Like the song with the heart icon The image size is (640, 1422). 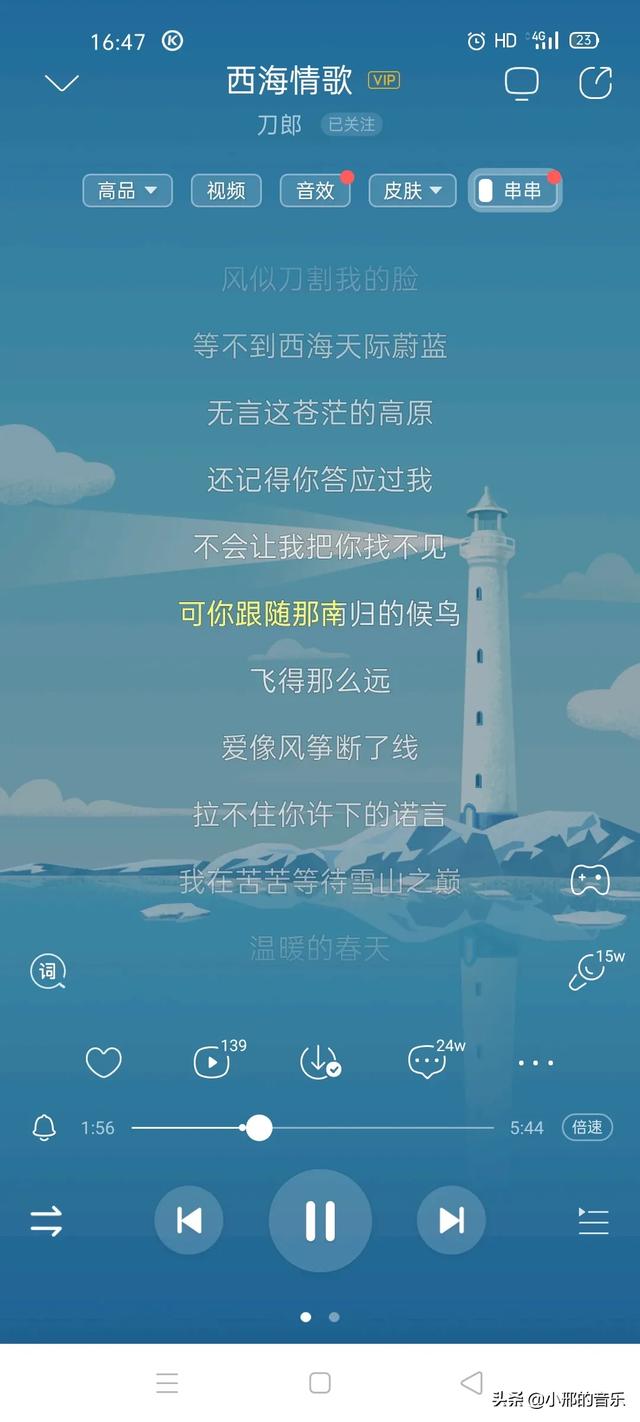point(103,1062)
